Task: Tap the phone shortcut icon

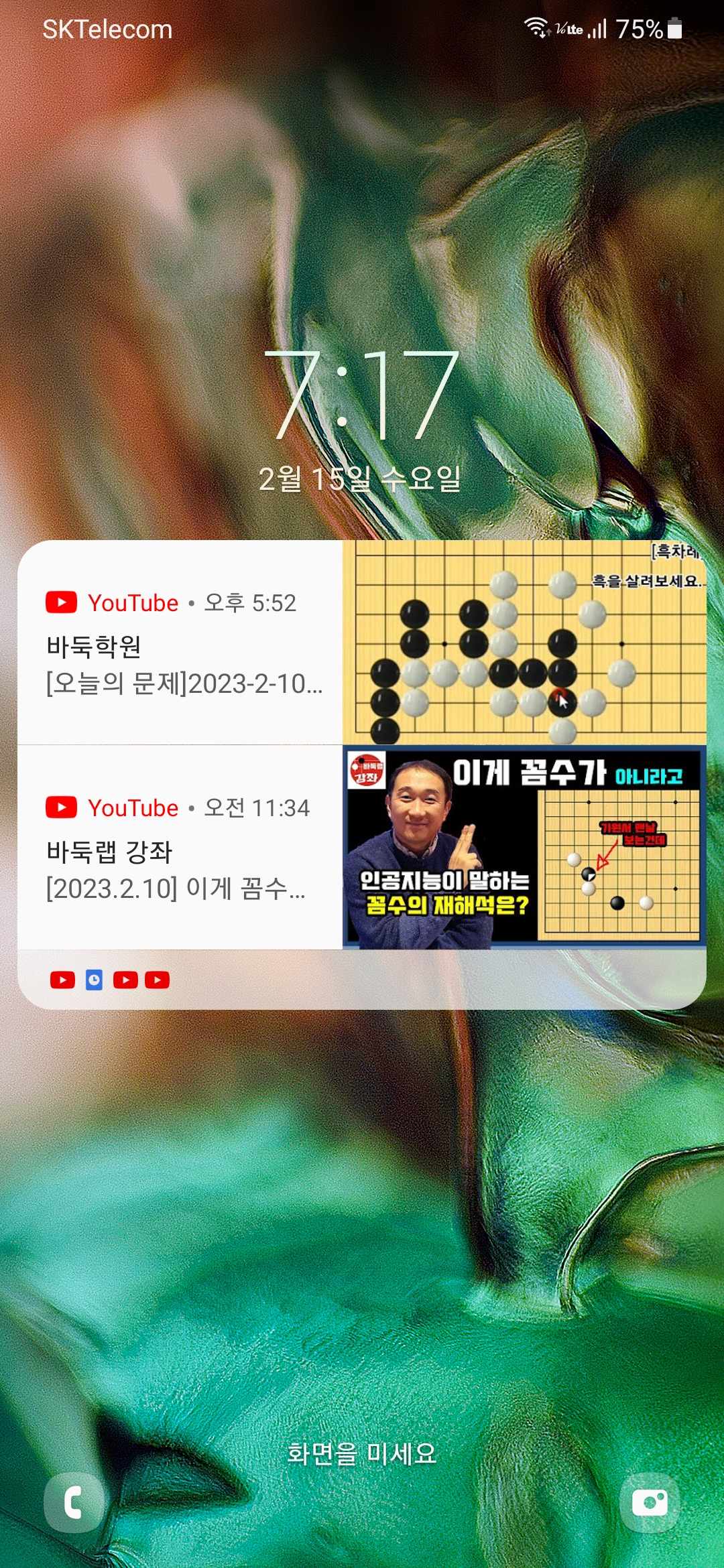Action: [x=74, y=1503]
